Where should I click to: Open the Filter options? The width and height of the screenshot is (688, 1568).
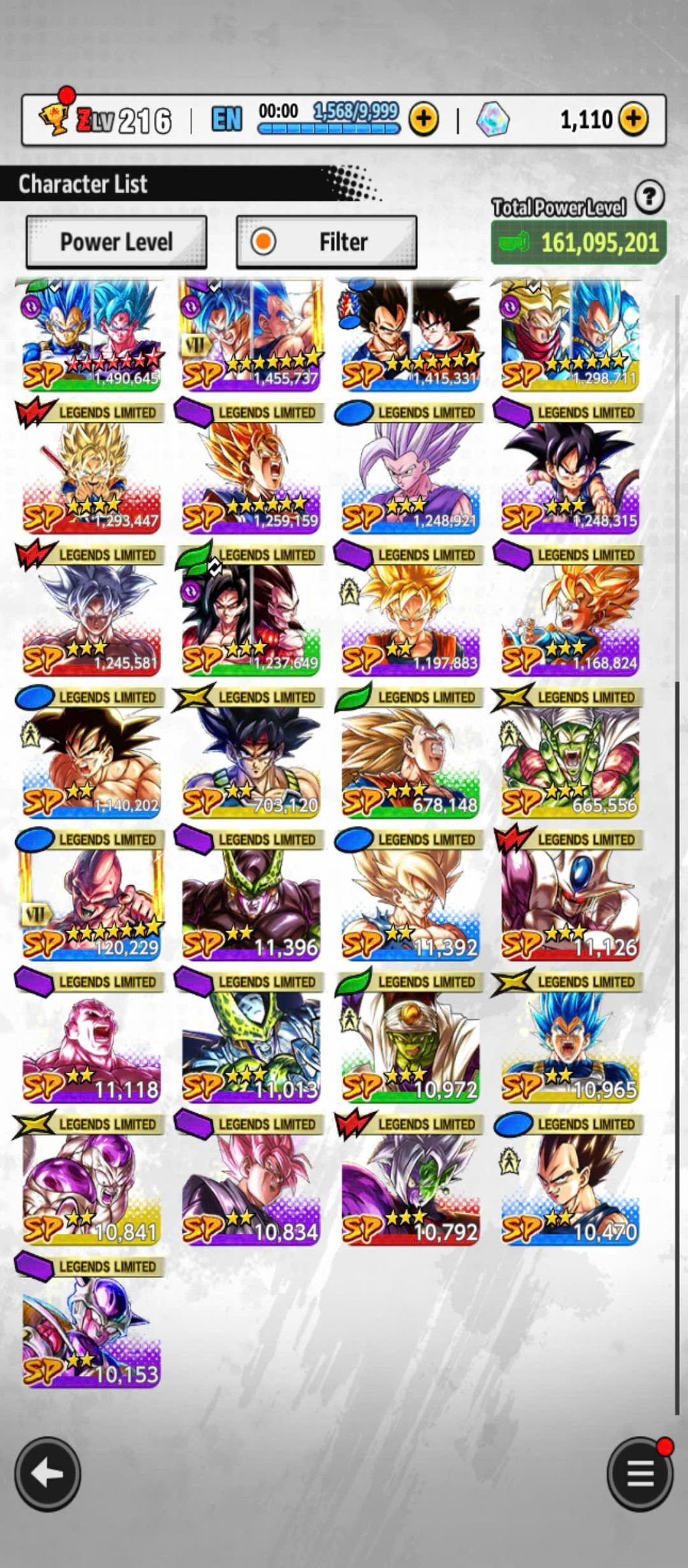point(327,242)
